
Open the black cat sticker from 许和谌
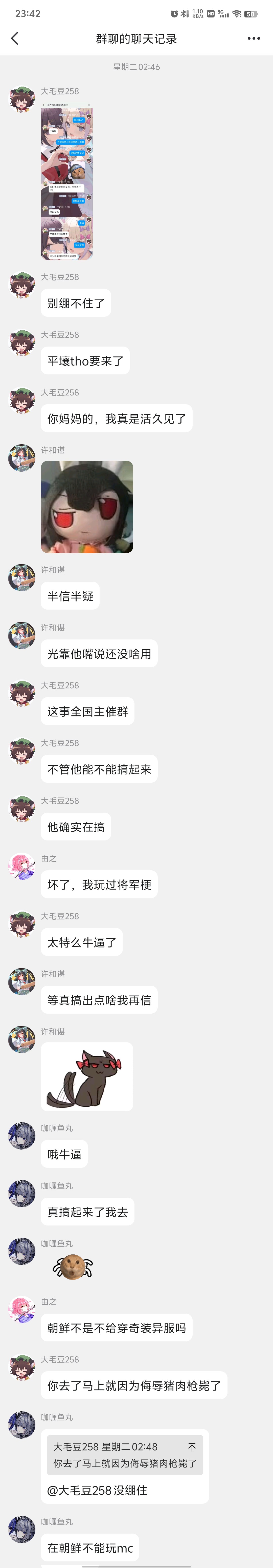pos(87,1076)
